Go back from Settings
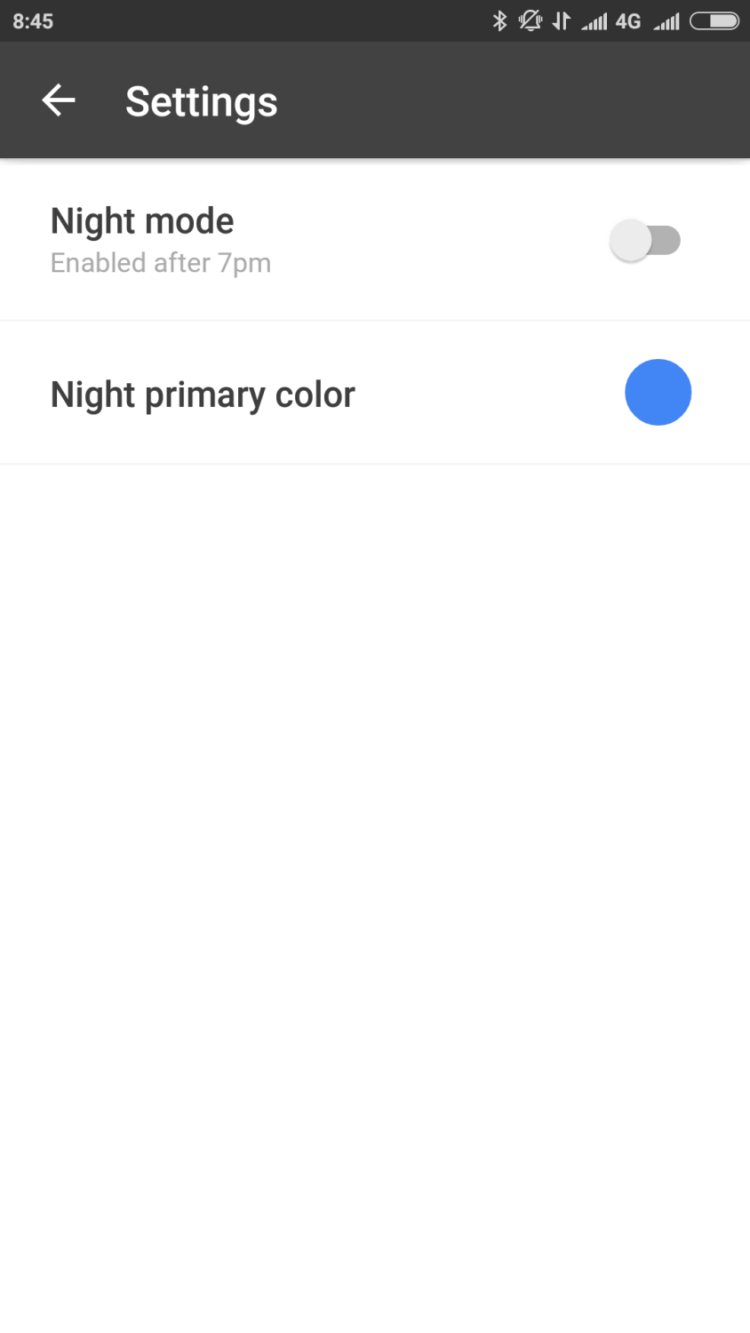The image size is (750, 1333). (x=58, y=100)
